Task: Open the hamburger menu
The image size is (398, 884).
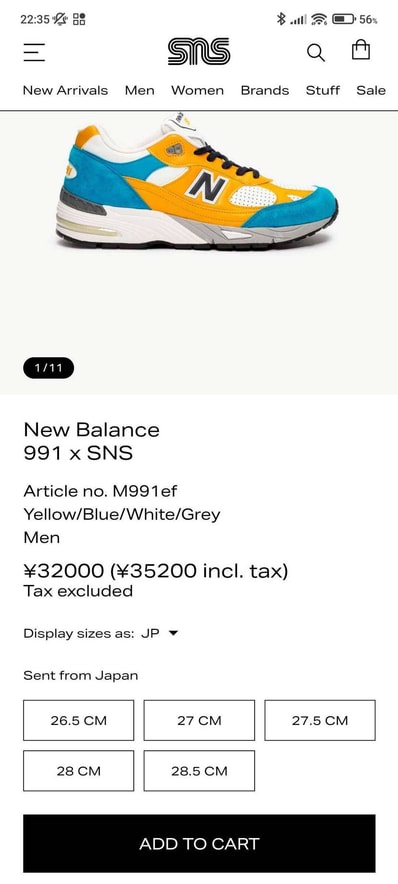Action: click(x=34, y=52)
